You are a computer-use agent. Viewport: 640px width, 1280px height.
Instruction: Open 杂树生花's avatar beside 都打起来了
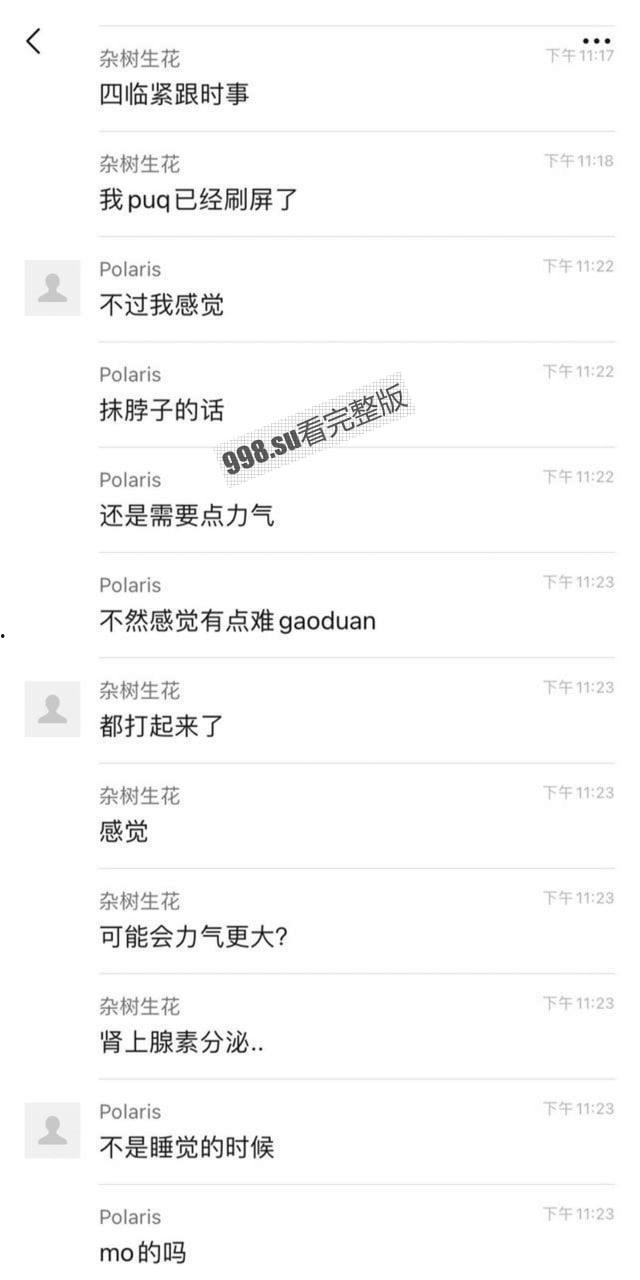click(x=52, y=709)
